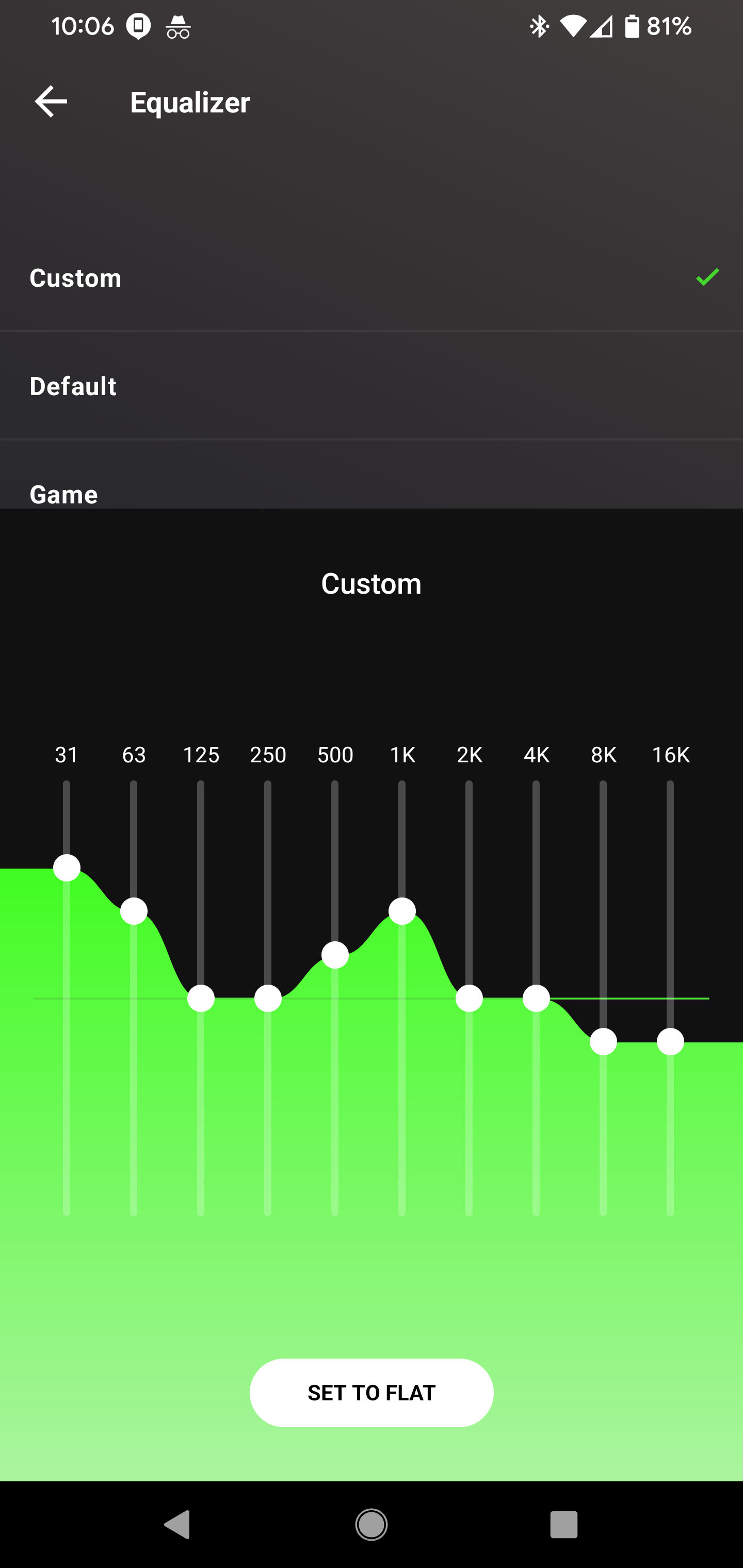
Task: Tap the 1K band slider handle
Action: 402,911
